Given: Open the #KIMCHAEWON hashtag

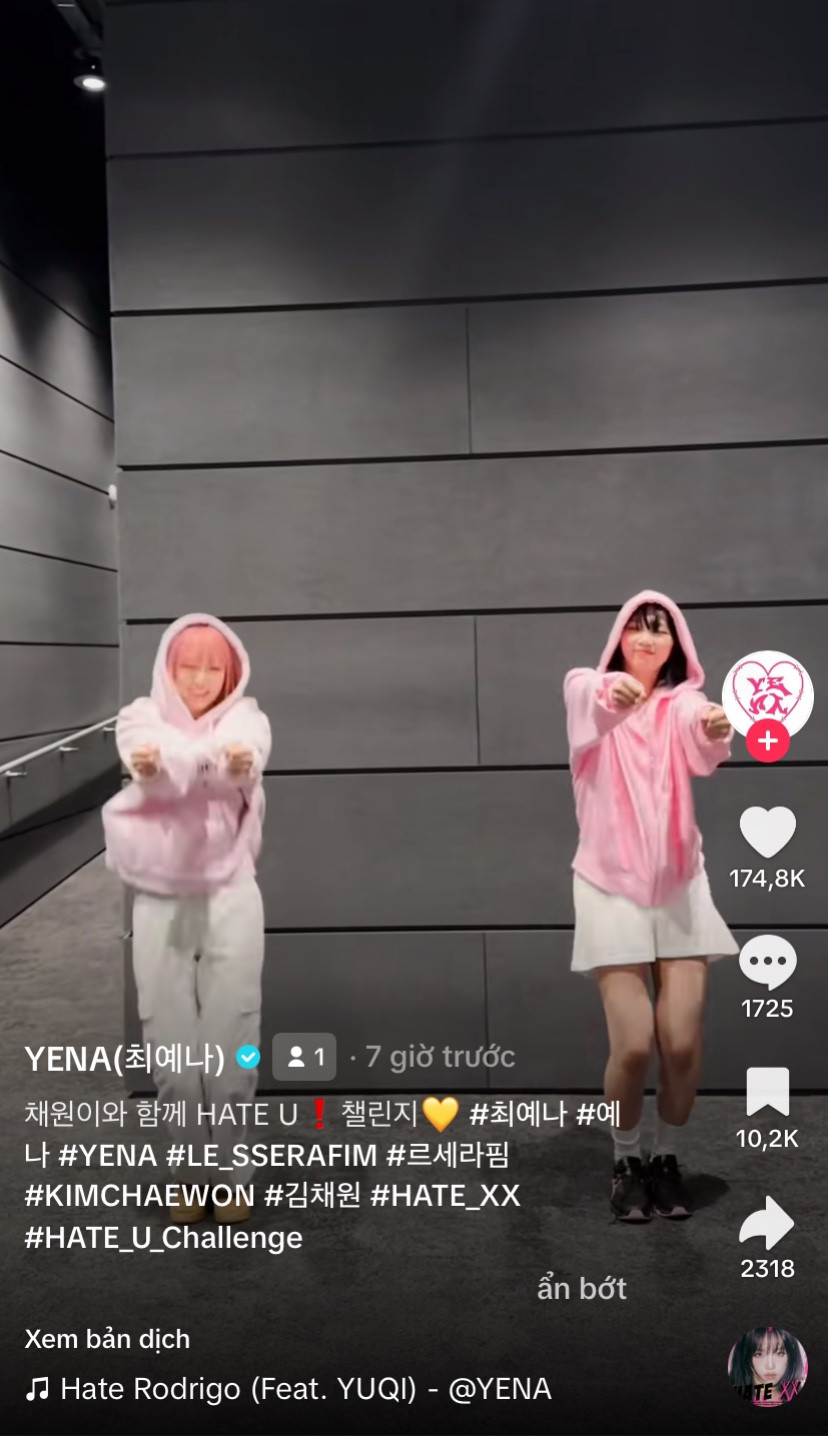Looking at the screenshot, I should [139, 1197].
